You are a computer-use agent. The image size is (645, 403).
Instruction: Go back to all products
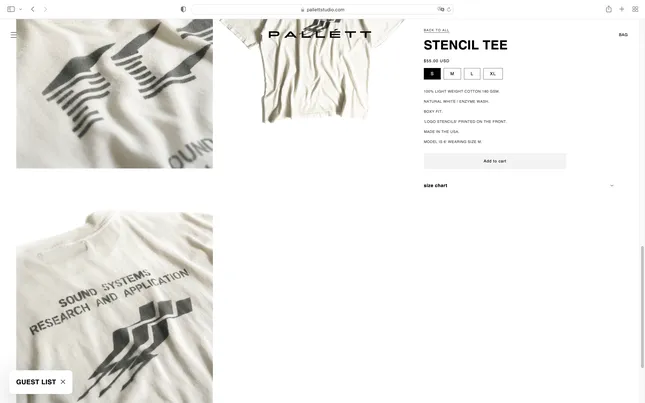(436, 30)
